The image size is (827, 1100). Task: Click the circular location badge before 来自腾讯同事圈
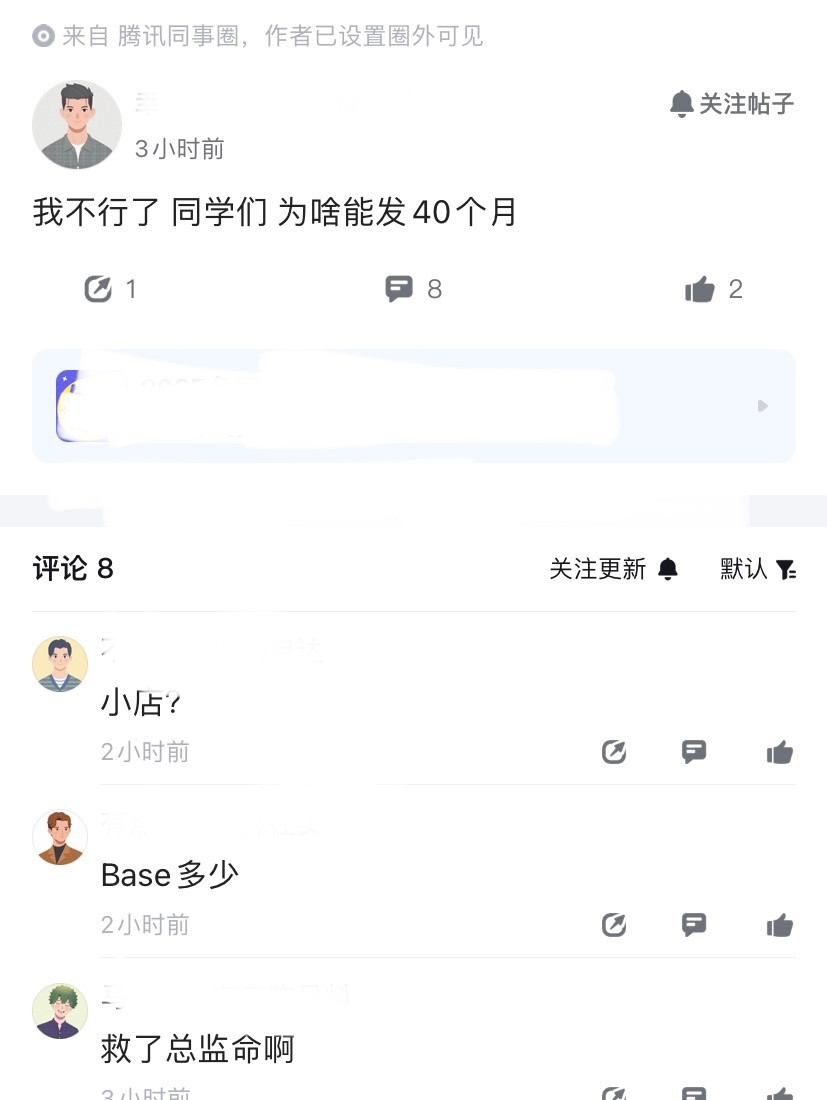(x=43, y=36)
